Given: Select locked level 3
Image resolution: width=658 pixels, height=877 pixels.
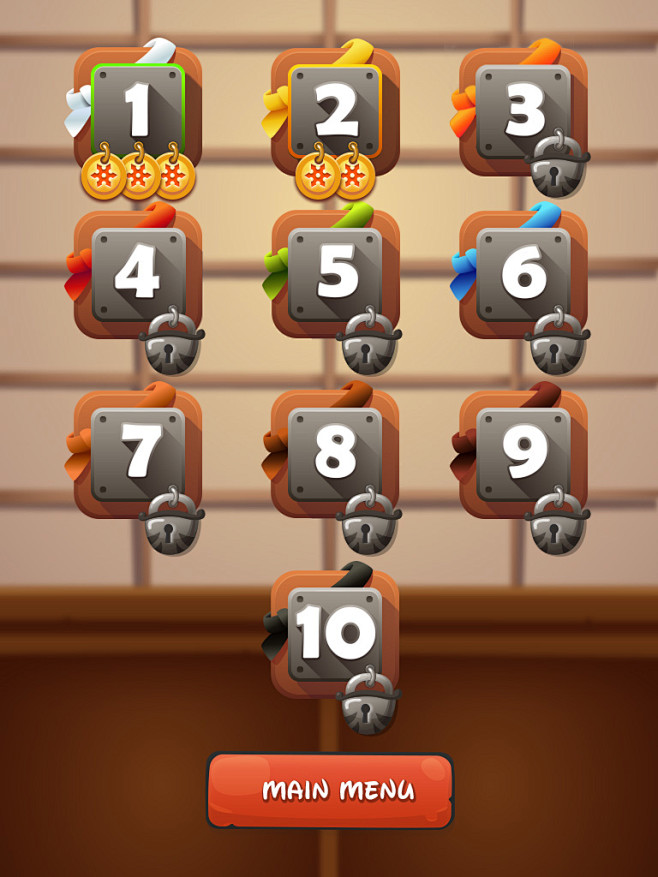Looking at the screenshot, I should [524, 112].
